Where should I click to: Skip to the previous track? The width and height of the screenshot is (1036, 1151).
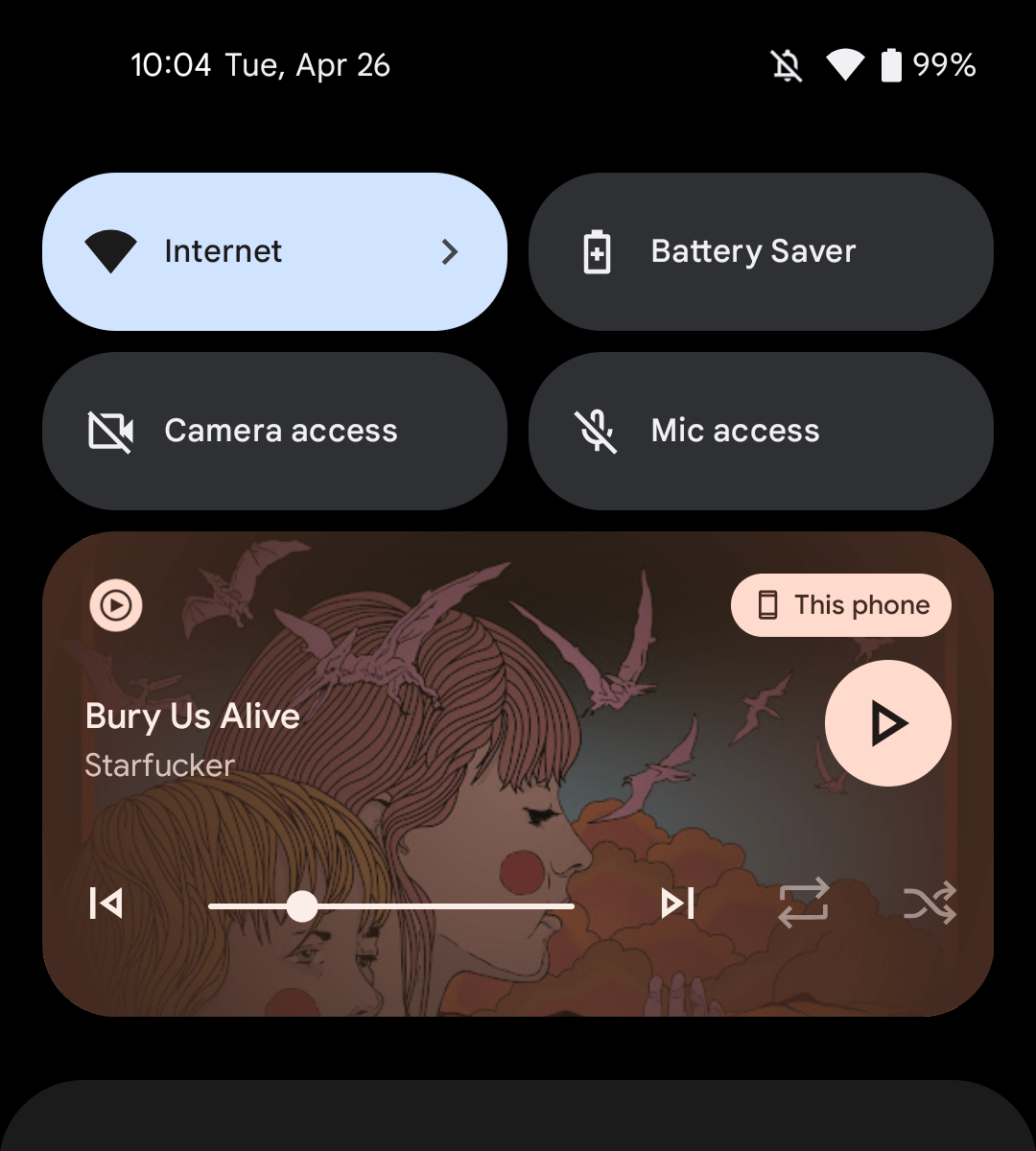click(106, 904)
